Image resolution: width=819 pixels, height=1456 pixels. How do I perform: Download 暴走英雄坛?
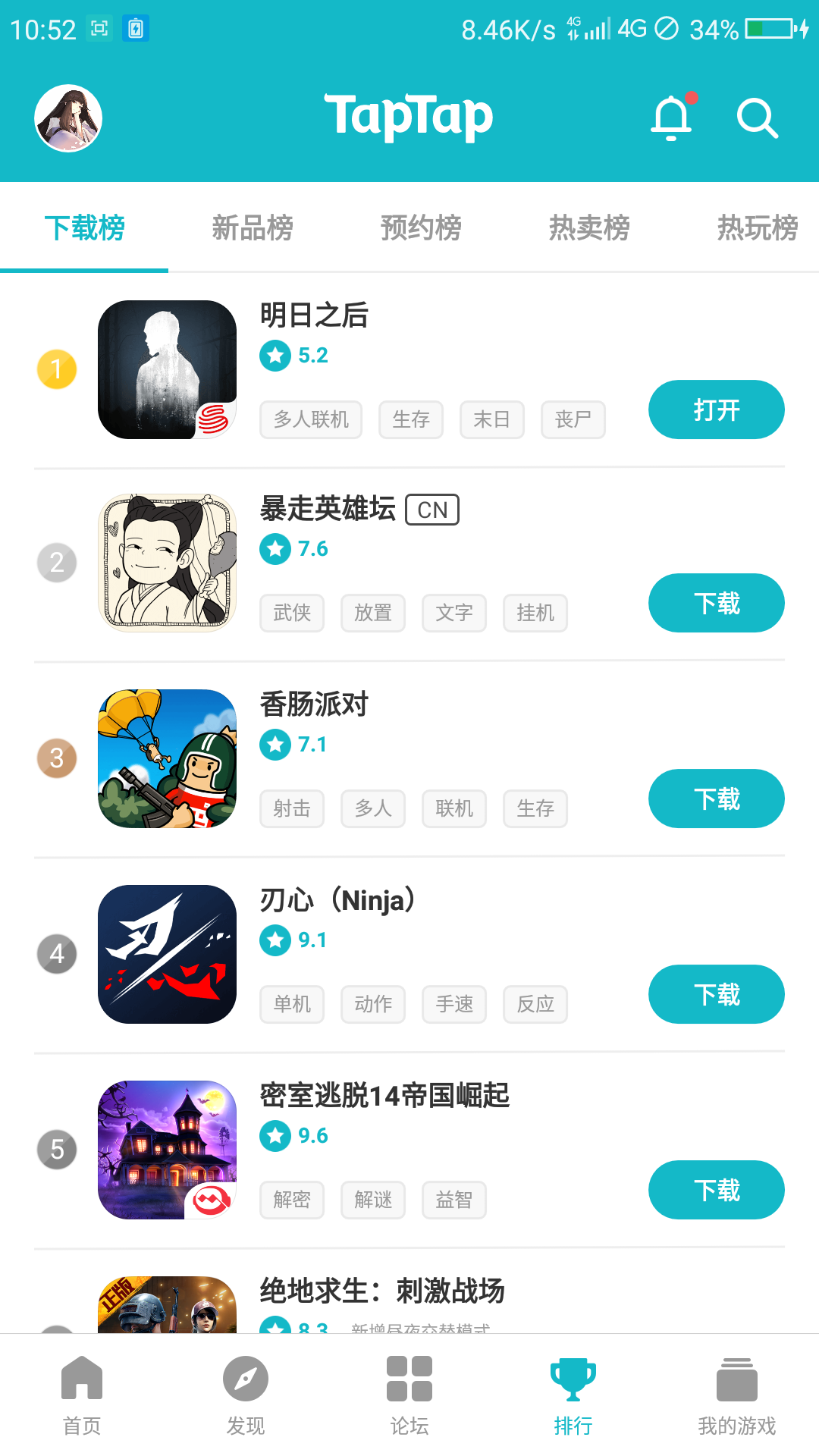716,603
